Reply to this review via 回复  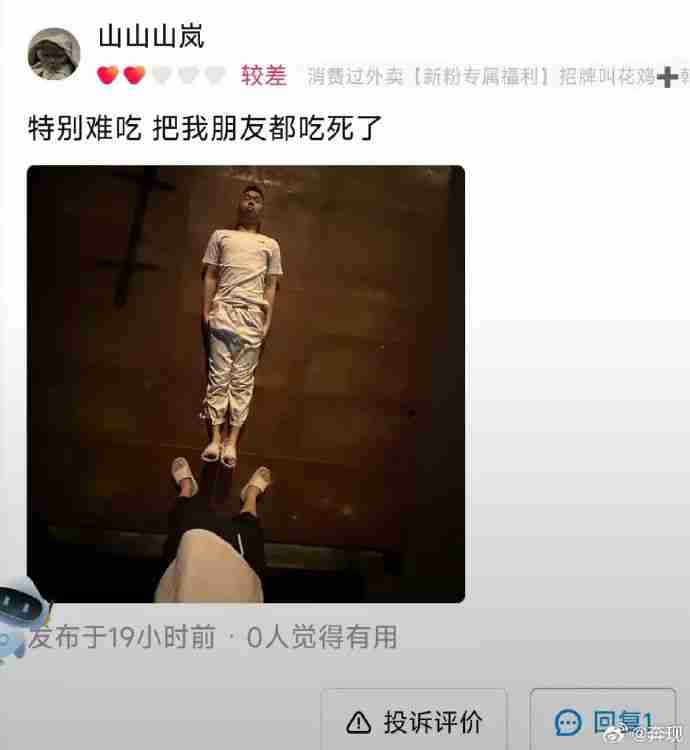[x=606, y=721]
